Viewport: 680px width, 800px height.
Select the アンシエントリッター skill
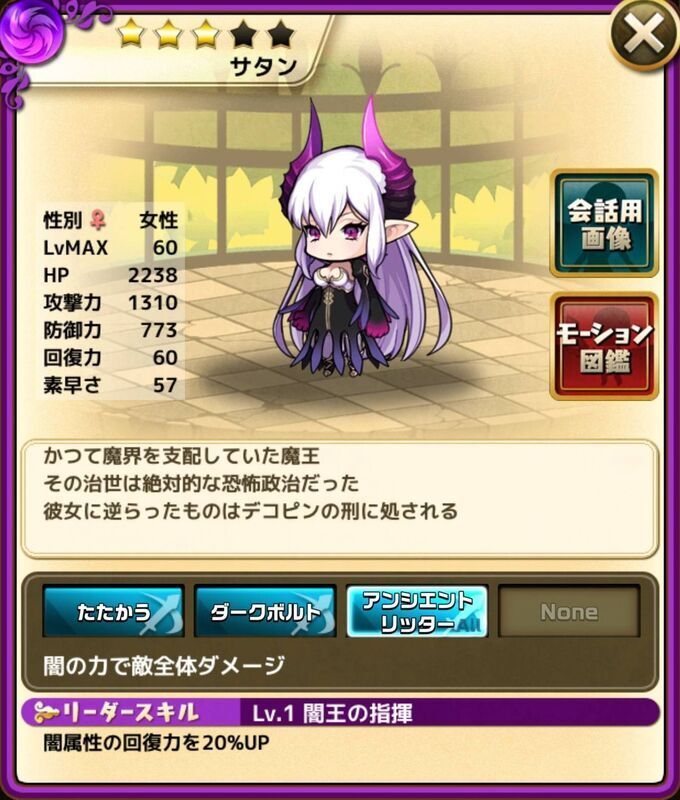click(418, 612)
